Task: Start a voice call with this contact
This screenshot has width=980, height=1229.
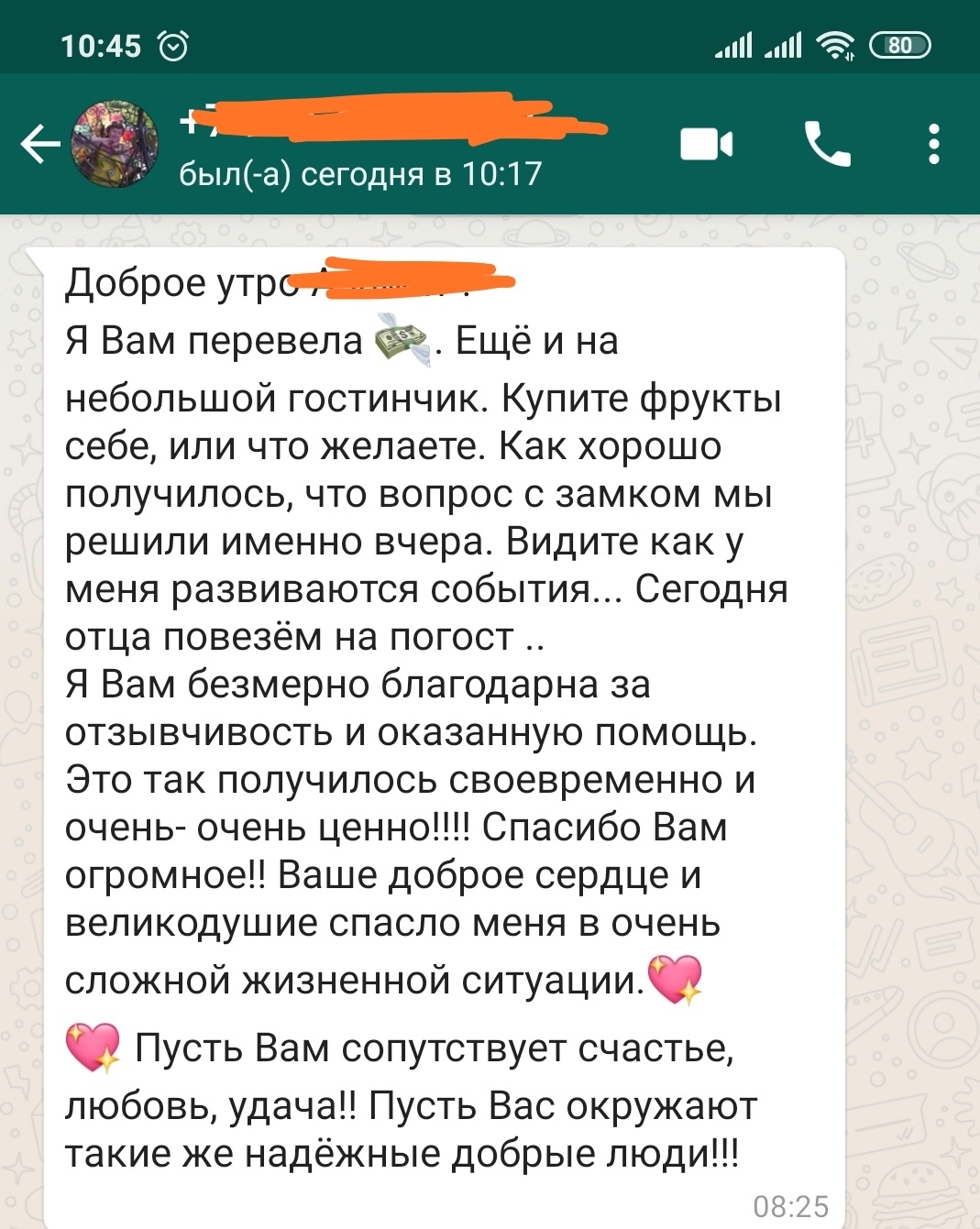Action: (827, 145)
